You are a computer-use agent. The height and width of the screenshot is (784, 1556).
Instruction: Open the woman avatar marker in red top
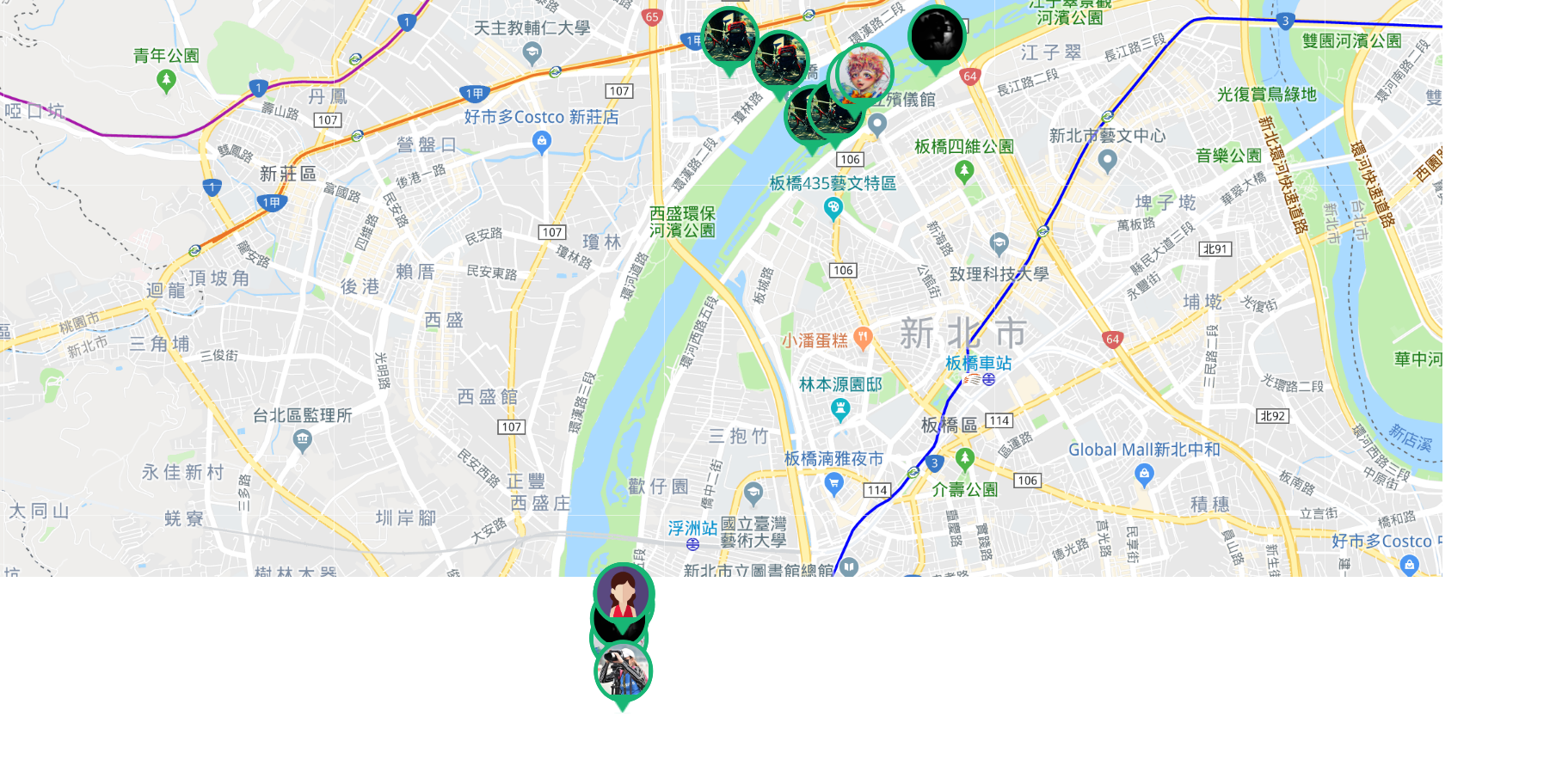623,592
